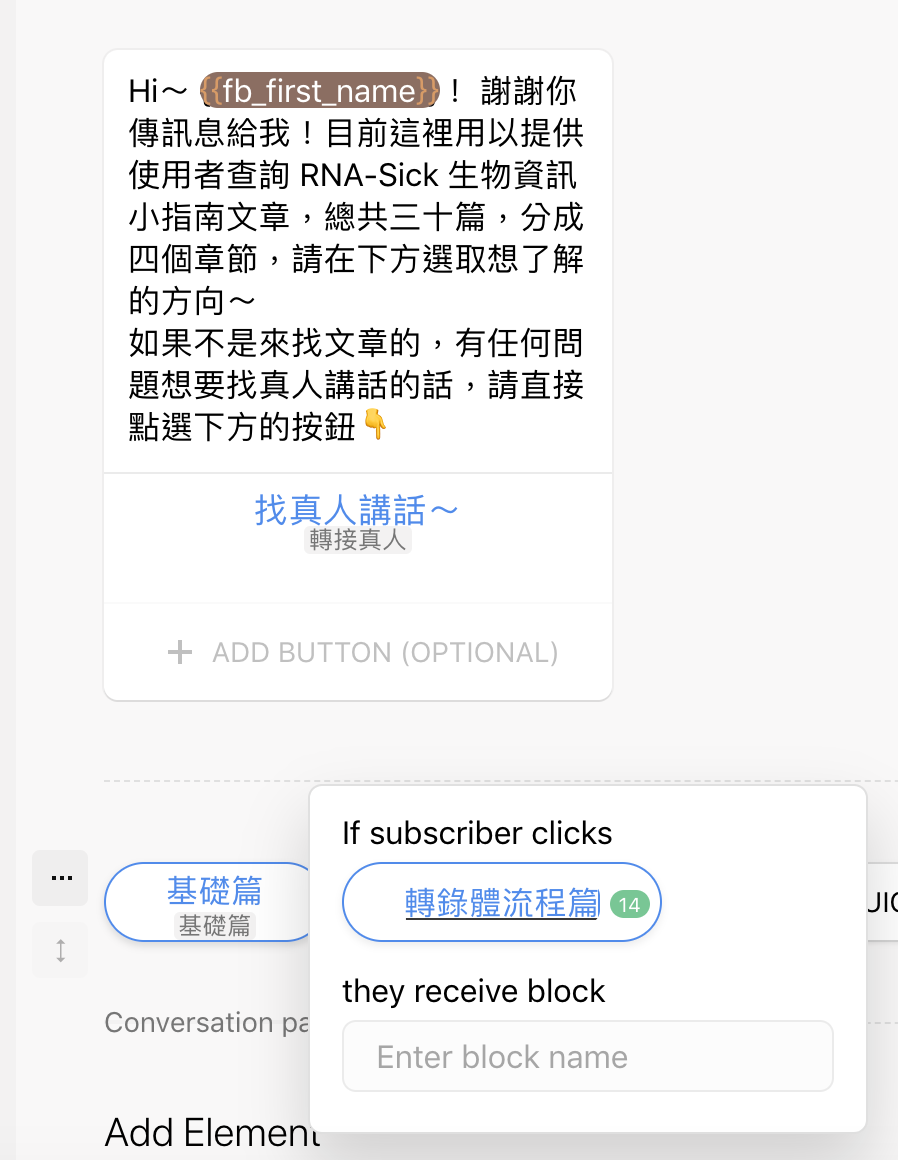Focus the Enter block name field

(587, 1056)
